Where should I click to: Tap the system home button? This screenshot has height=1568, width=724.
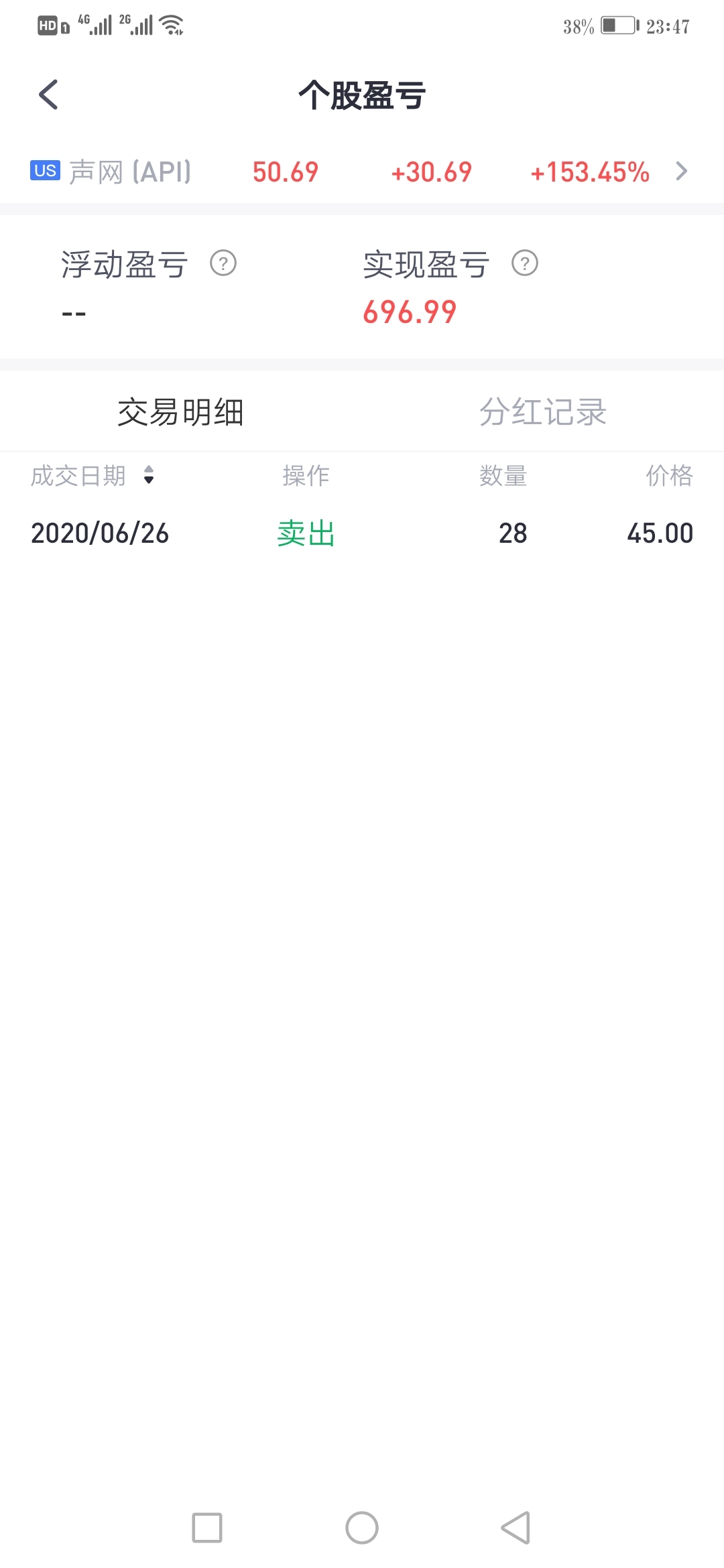tap(362, 1528)
